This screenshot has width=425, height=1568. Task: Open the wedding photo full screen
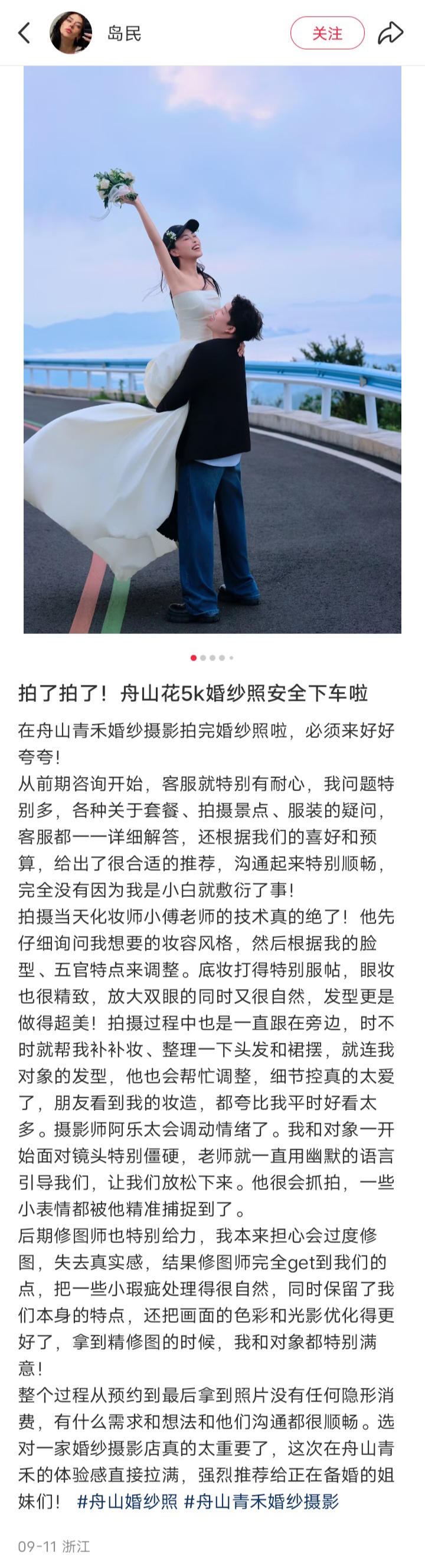click(x=212, y=349)
